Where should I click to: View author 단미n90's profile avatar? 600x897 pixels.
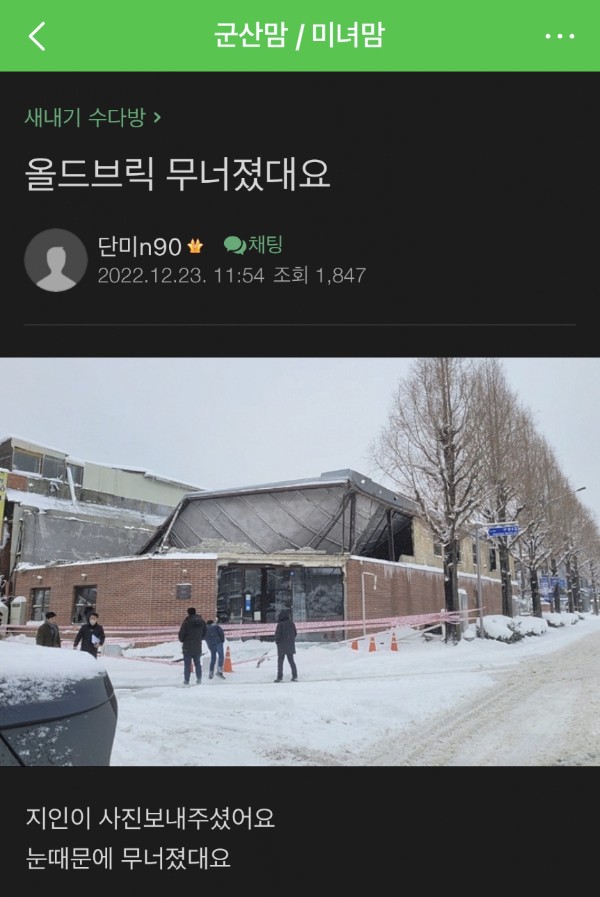[55, 260]
